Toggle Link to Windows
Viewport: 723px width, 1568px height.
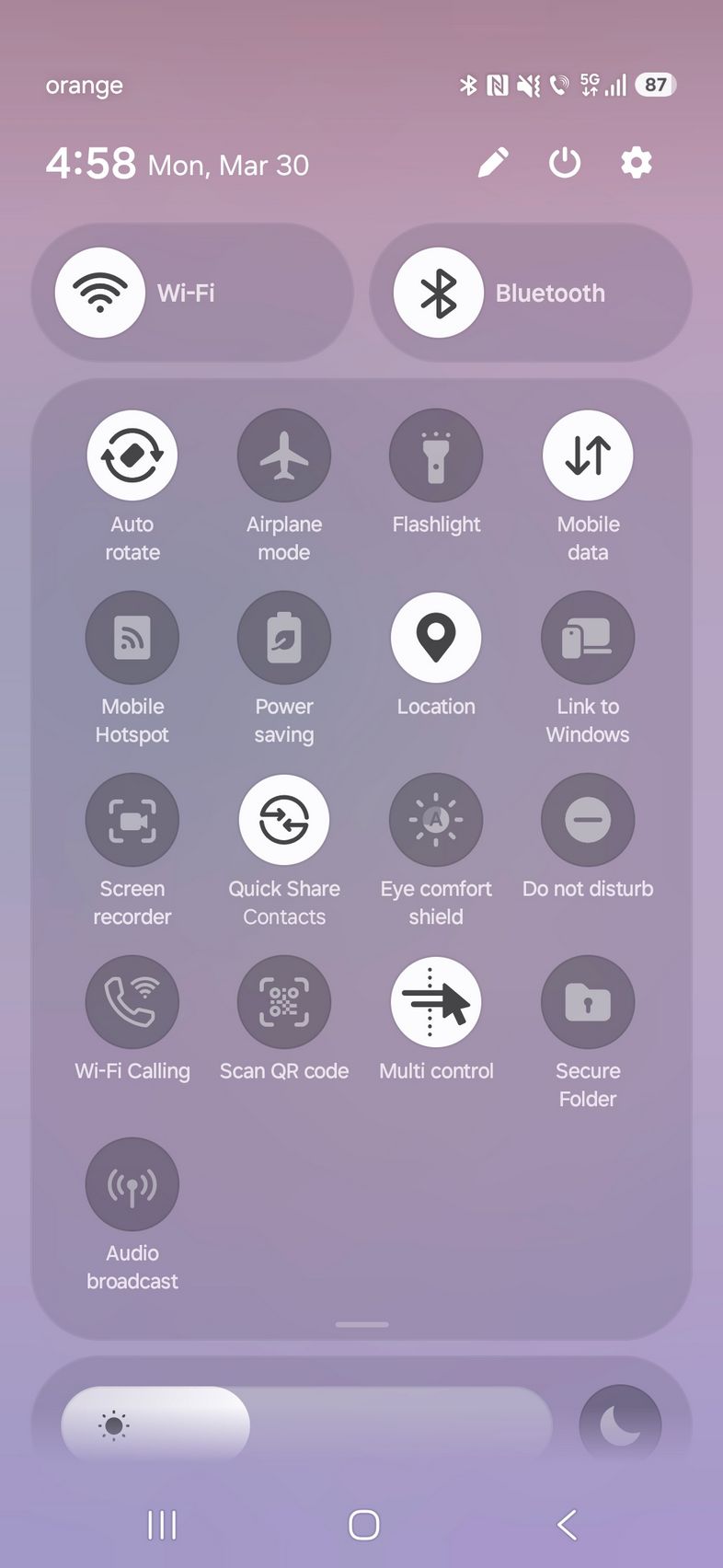[588, 638]
